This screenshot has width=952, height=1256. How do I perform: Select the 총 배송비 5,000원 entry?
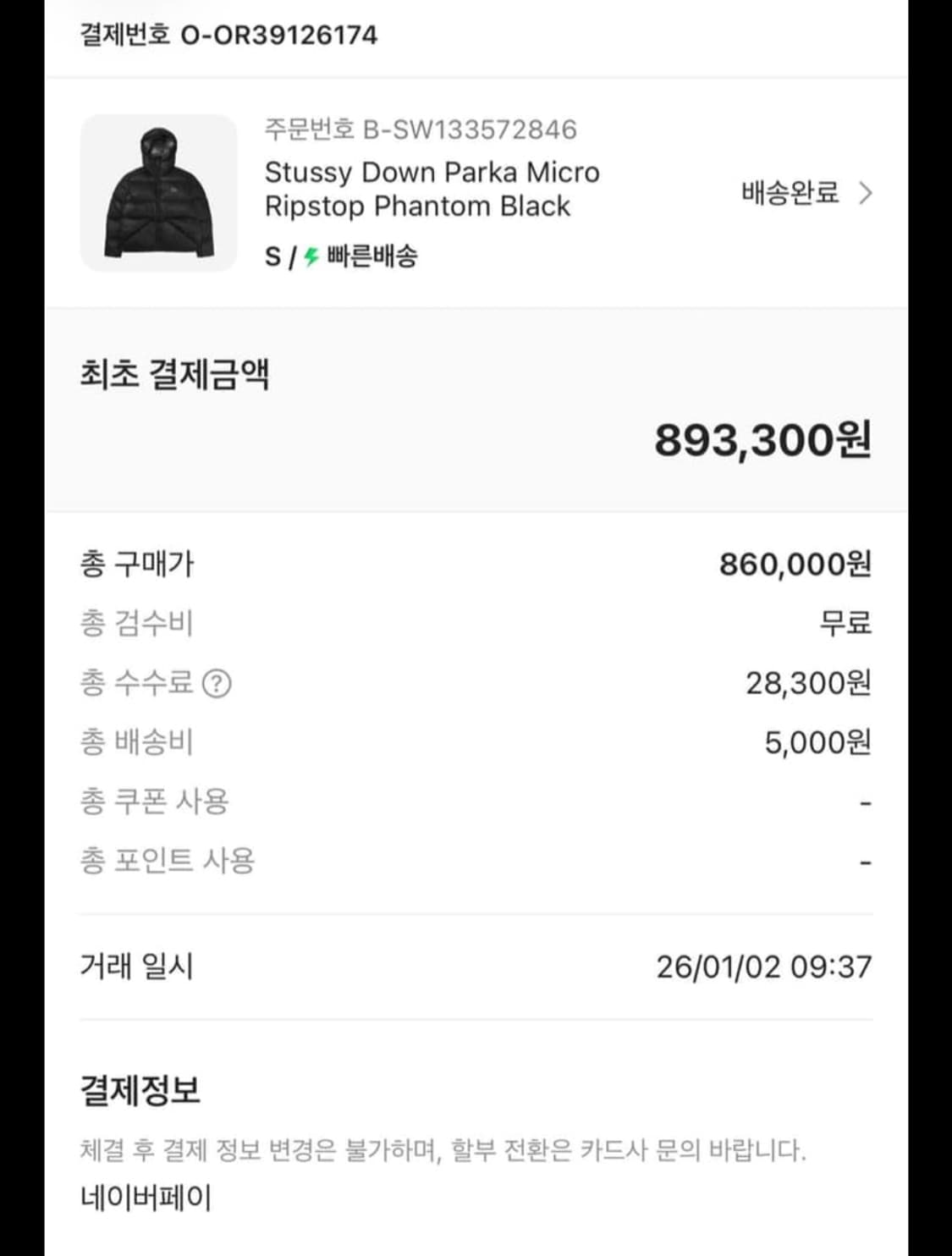tap(474, 741)
